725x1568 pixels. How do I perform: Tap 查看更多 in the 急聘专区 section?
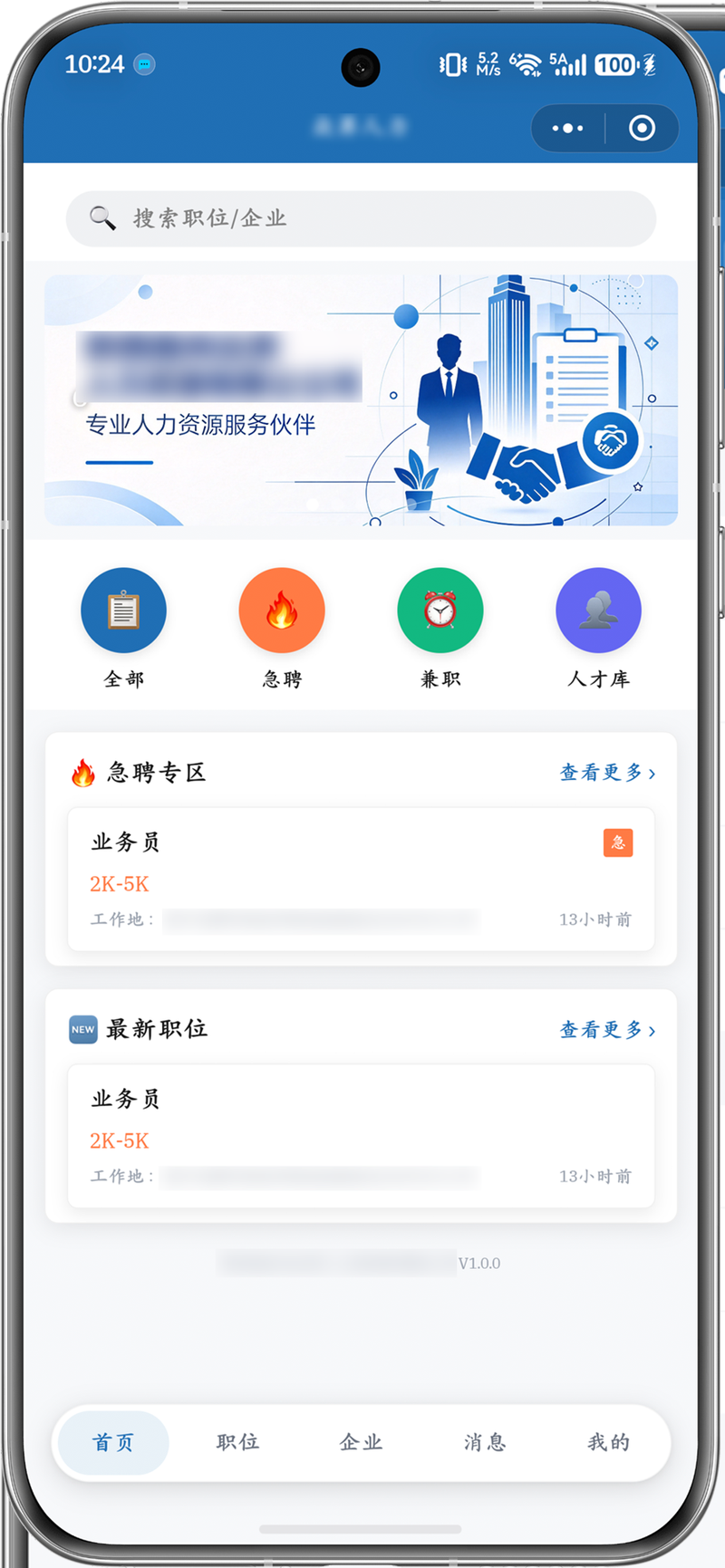pyautogui.click(x=607, y=773)
